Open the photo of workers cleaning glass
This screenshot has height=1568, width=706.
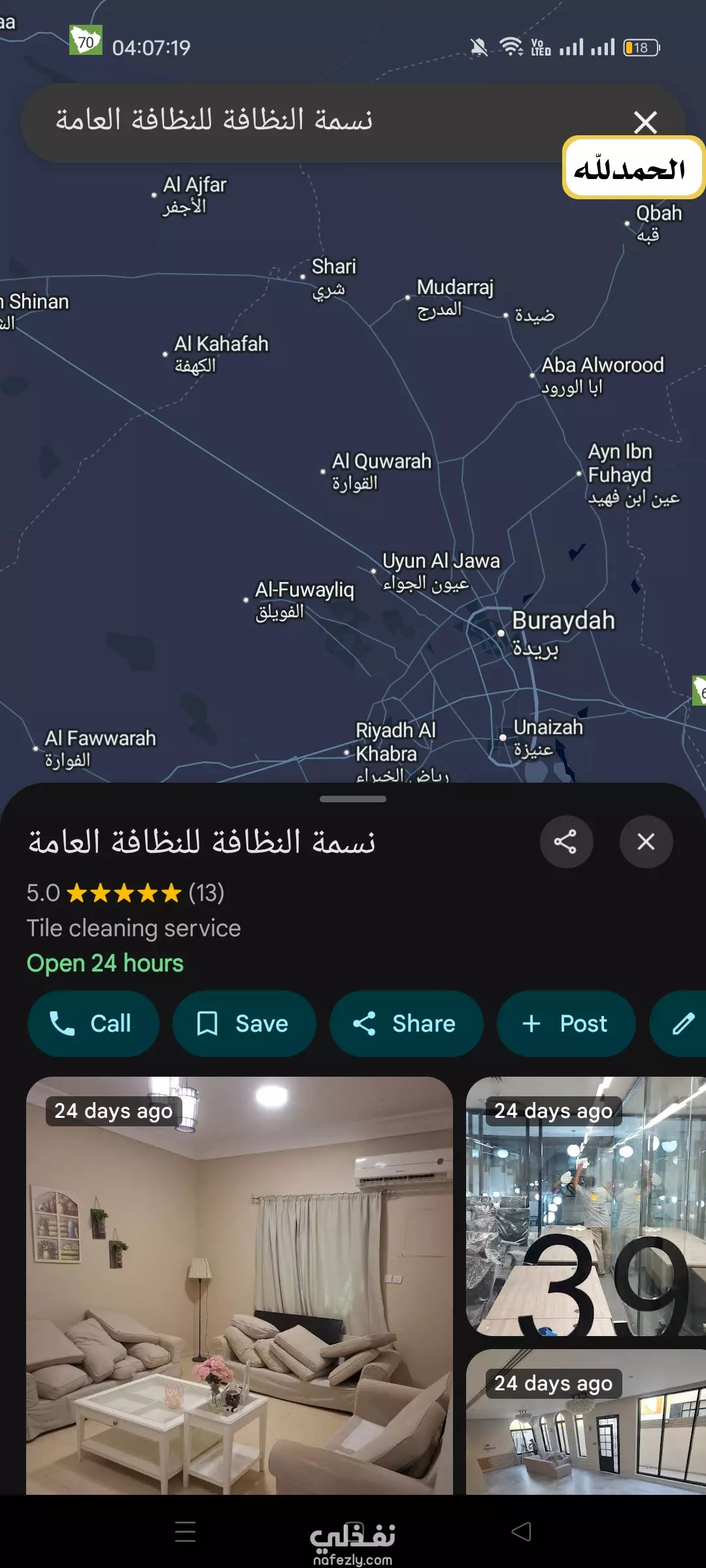point(586,1206)
